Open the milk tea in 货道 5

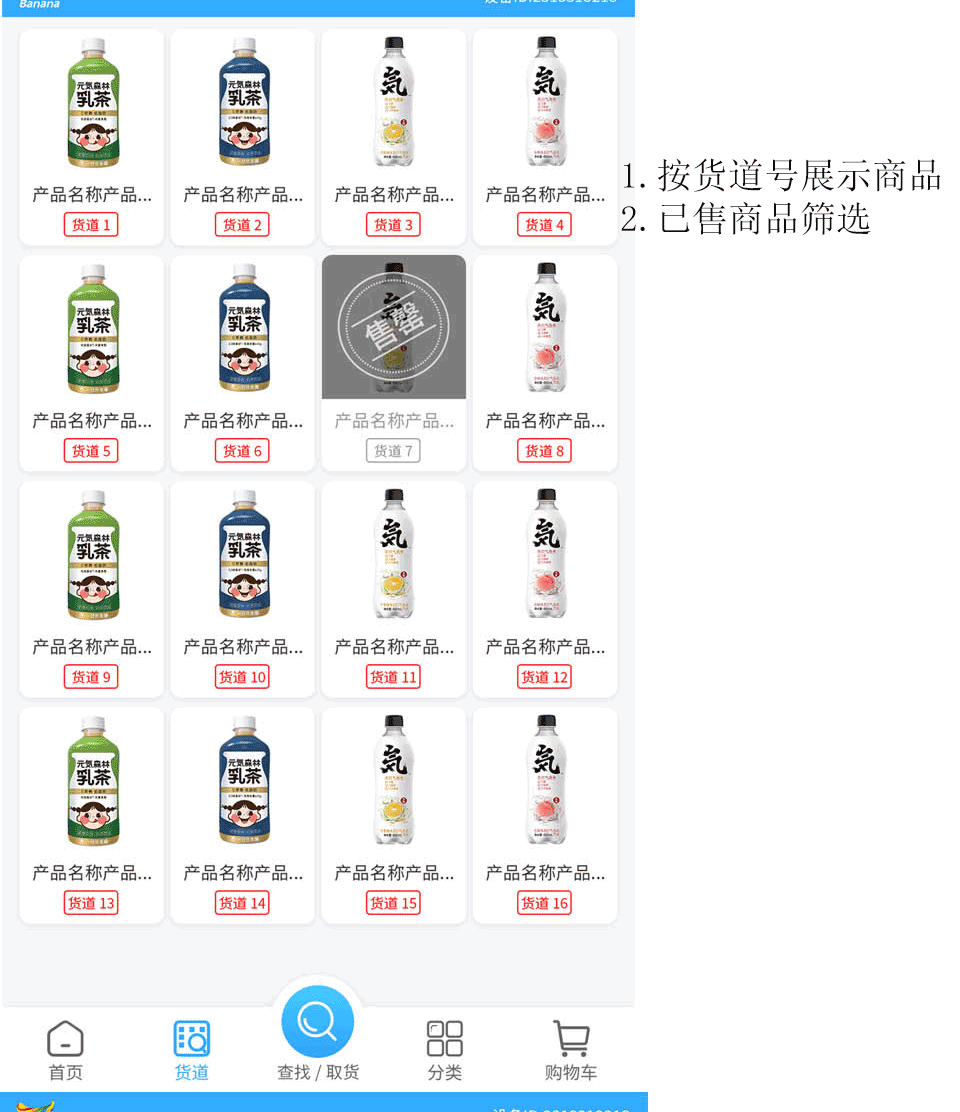(92, 336)
